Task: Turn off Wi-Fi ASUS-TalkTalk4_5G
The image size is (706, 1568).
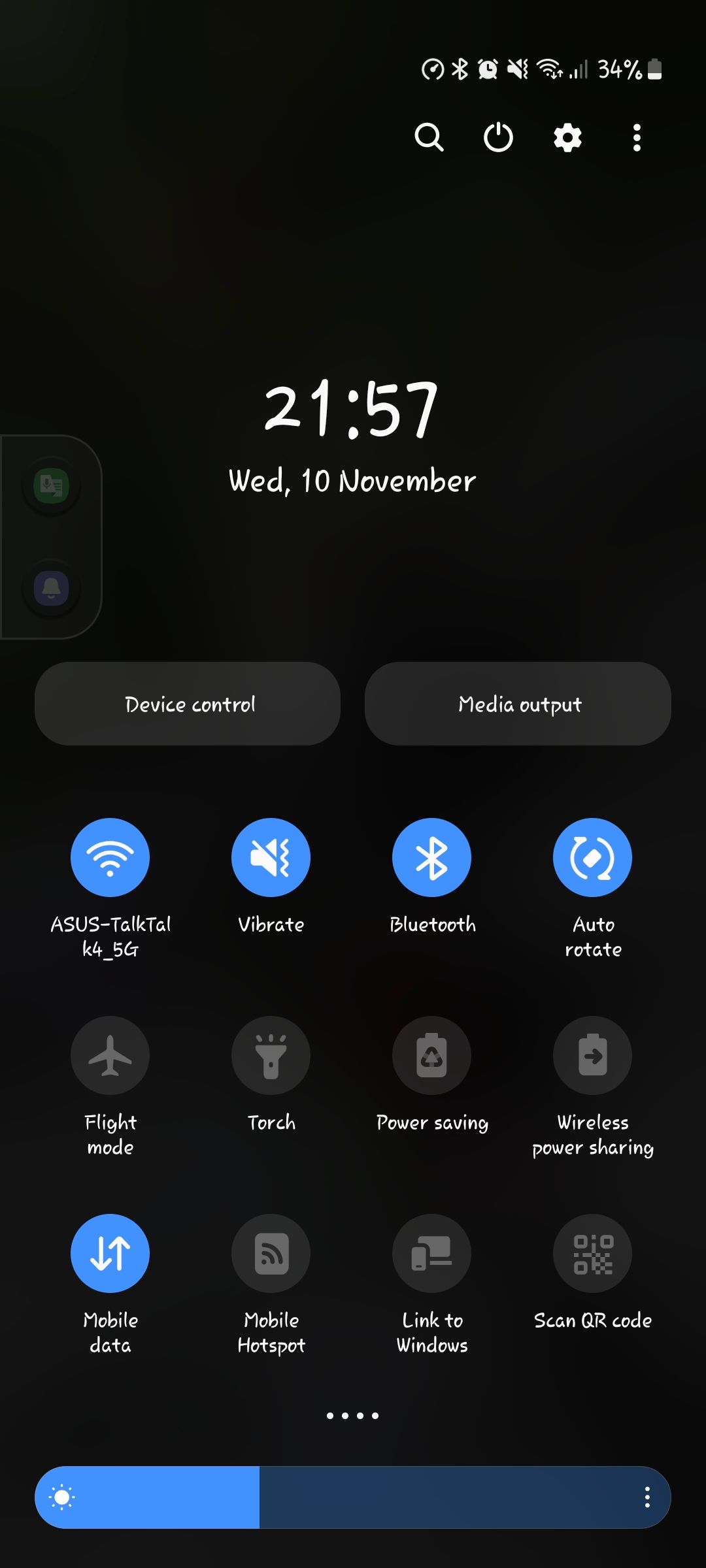Action: [x=110, y=857]
